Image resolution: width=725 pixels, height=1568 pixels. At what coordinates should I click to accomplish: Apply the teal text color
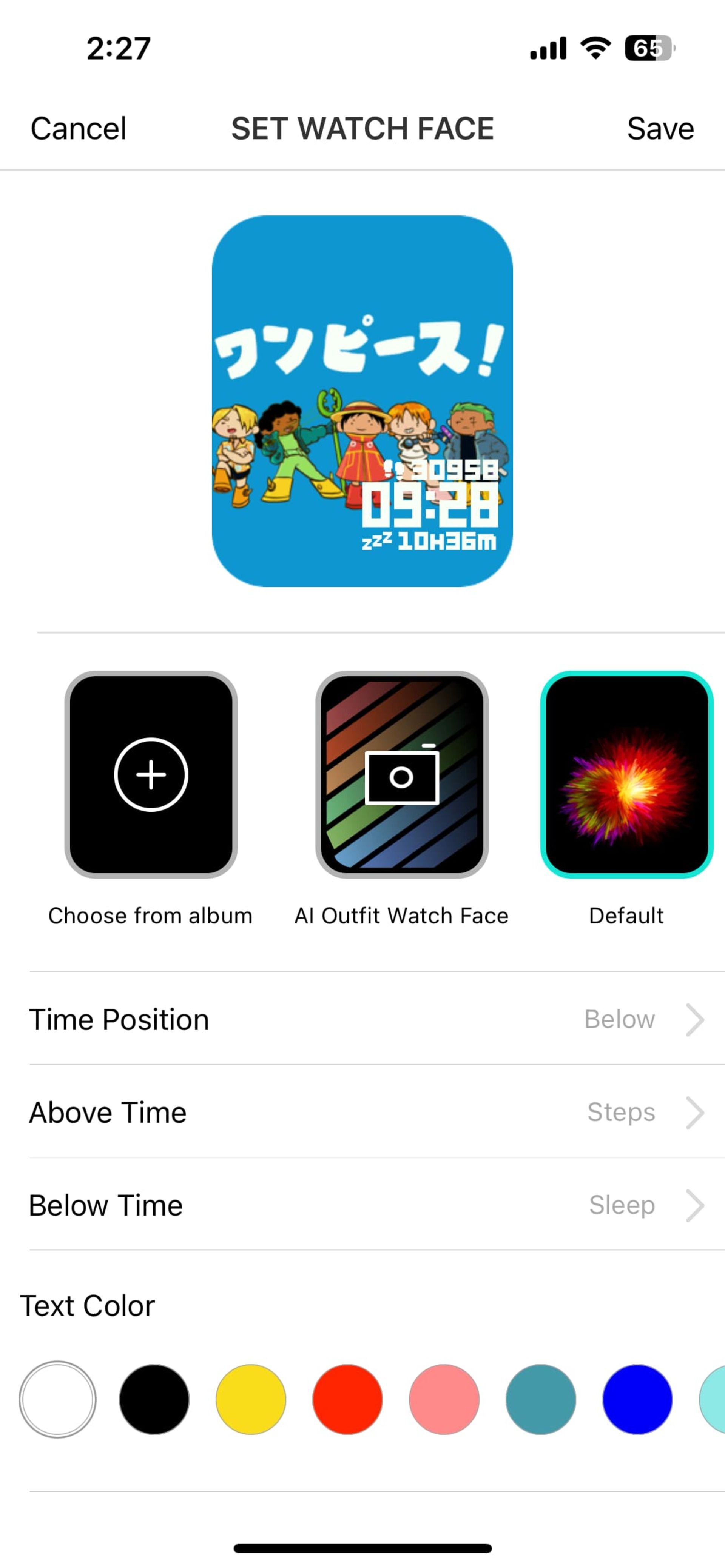(x=540, y=1399)
